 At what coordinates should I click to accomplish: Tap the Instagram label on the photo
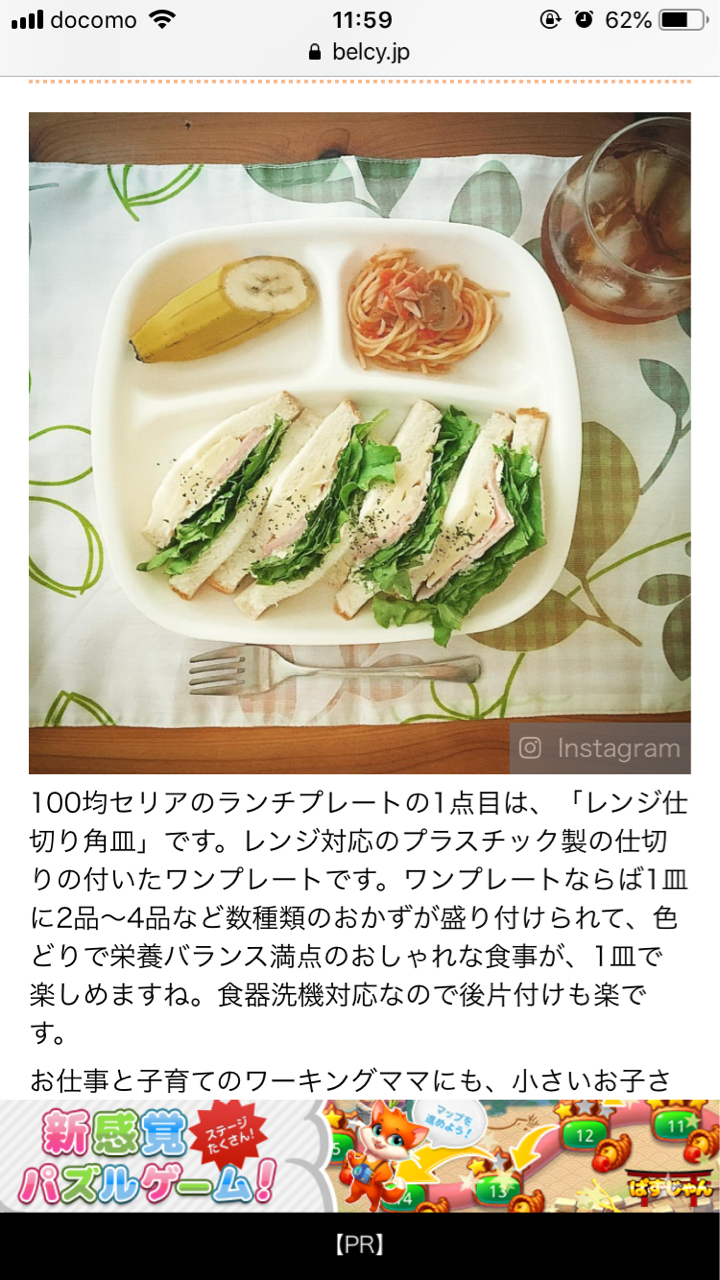pyautogui.click(x=600, y=748)
